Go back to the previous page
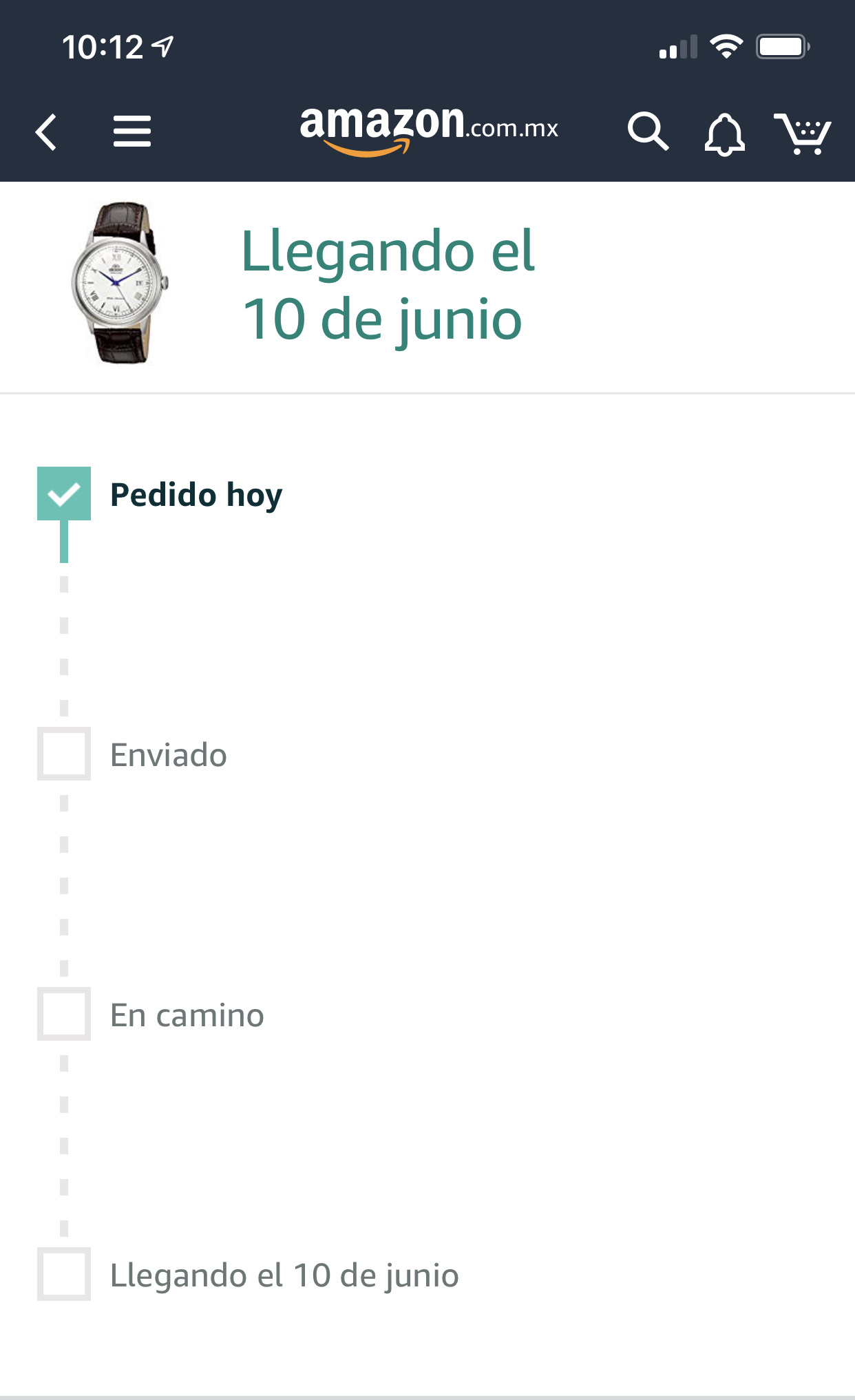The width and height of the screenshot is (855, 1400). pos(46,131)
